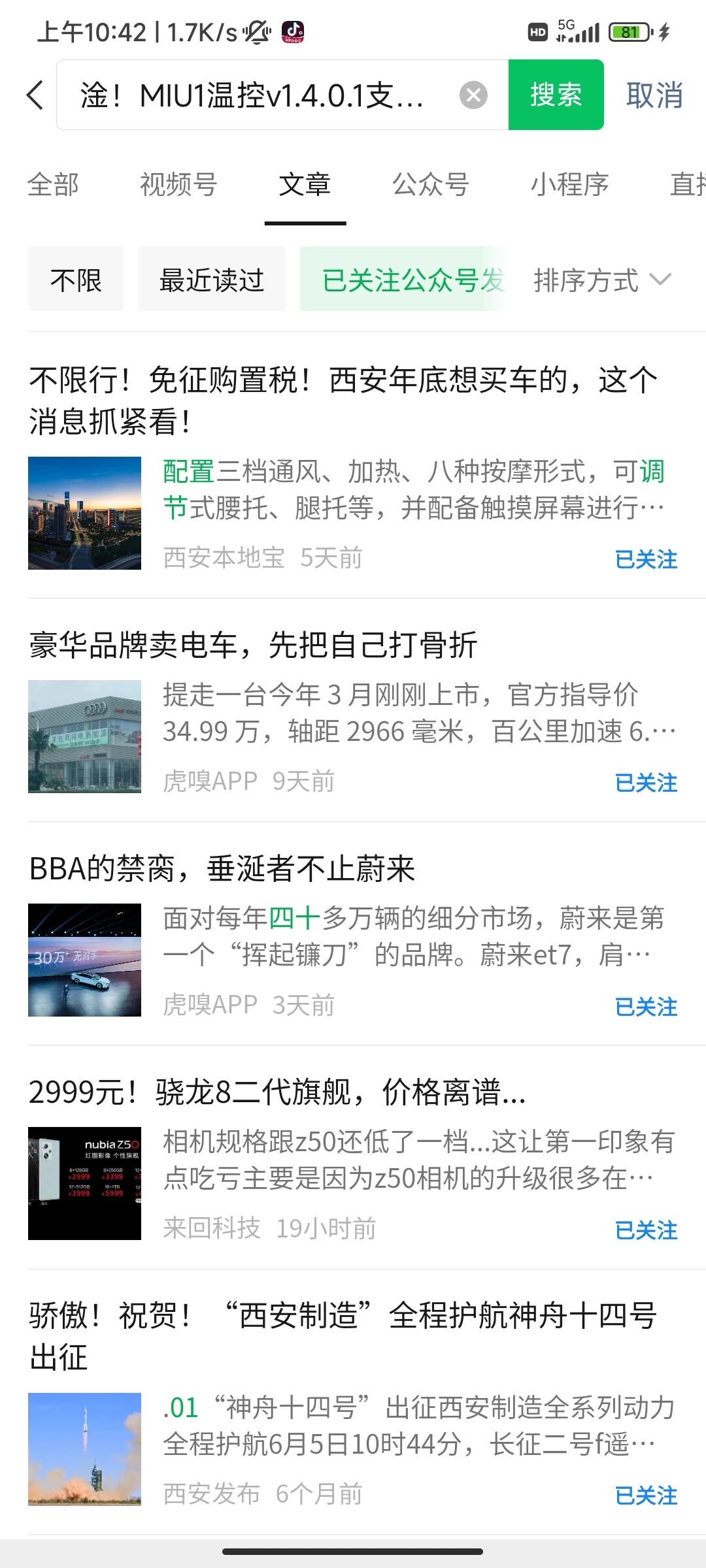The width and height of the screenshot is (706, 1568).
Task: Switch to the 全部 tab
Action: tap(53, 184)
